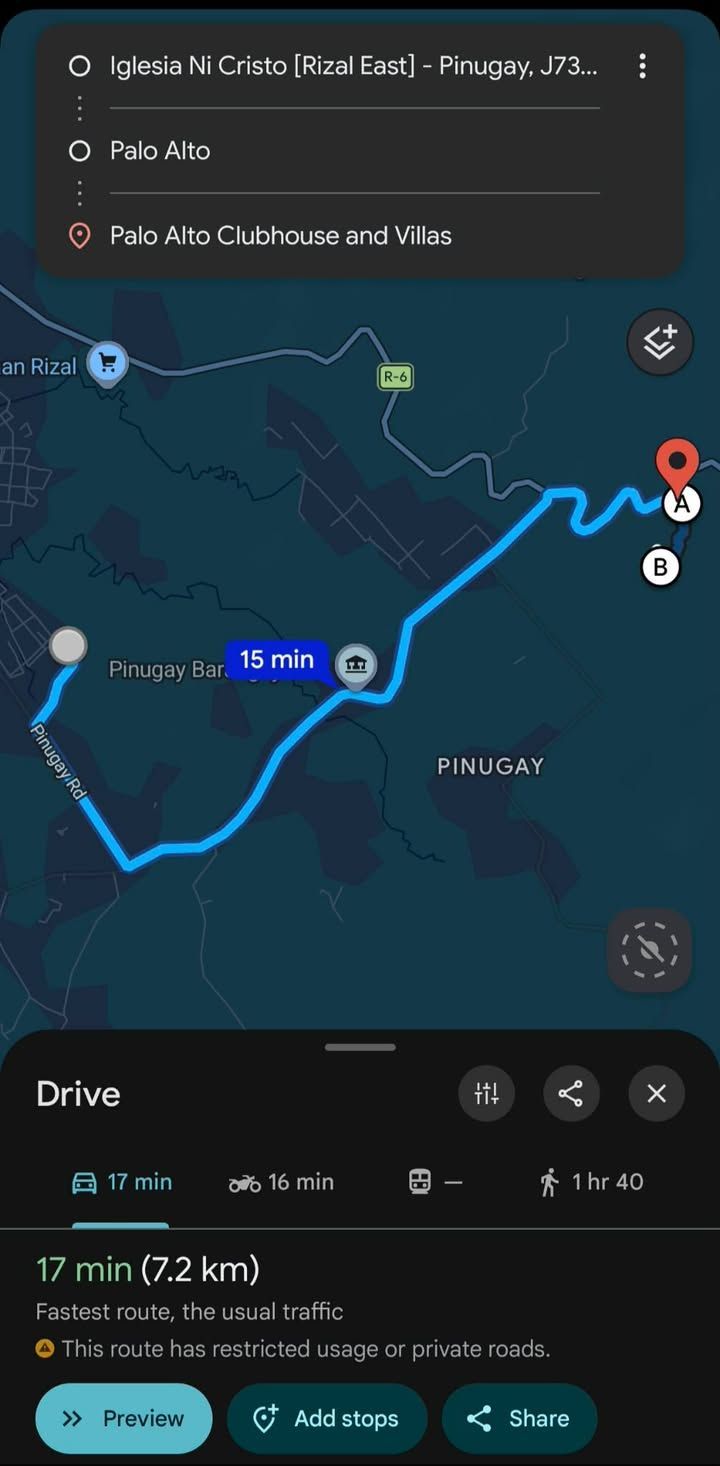Edit the Palo Alto Clubhouse and Villas destination
The image size is (720, 1466).
point(352,236)
